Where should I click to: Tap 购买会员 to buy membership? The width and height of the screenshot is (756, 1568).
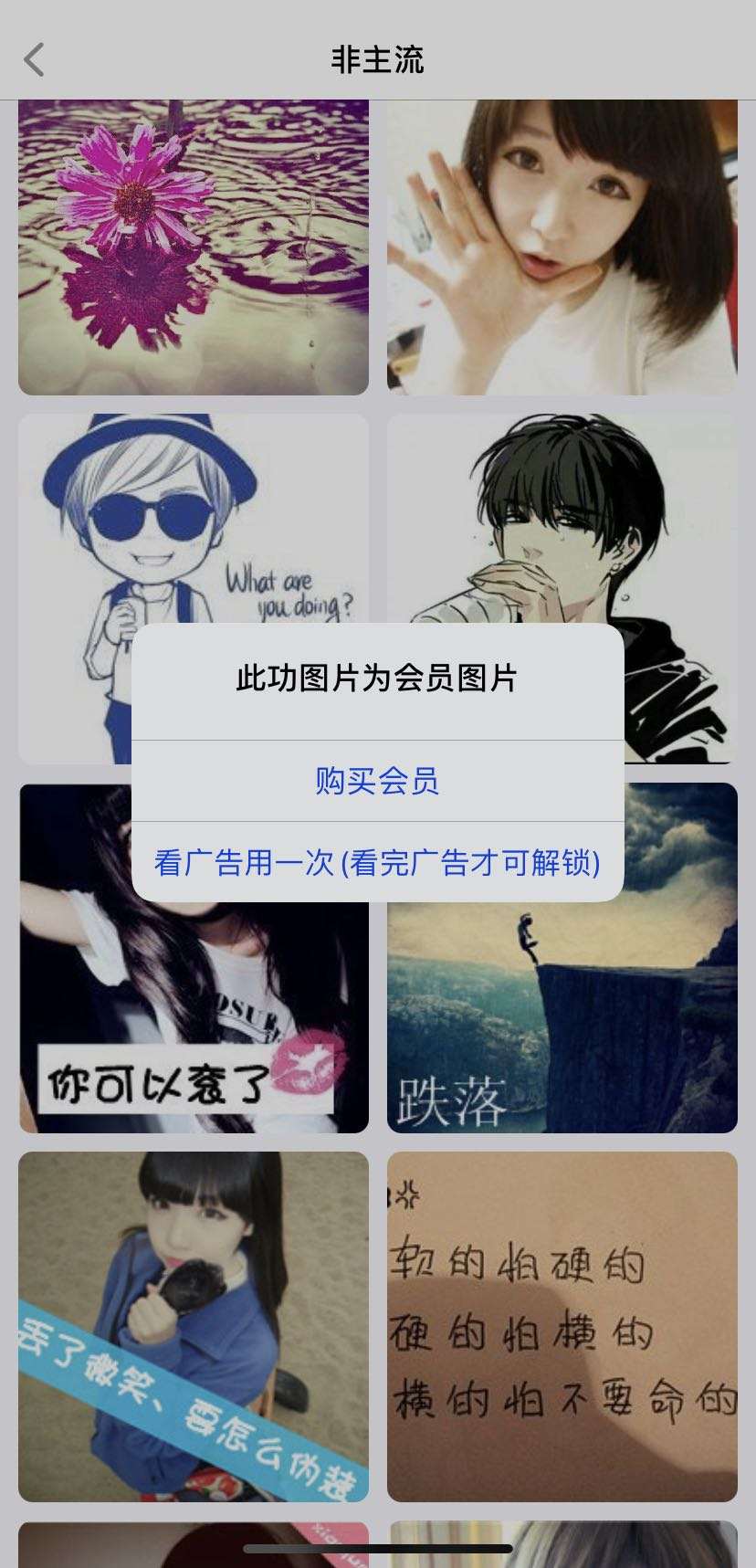377,781
